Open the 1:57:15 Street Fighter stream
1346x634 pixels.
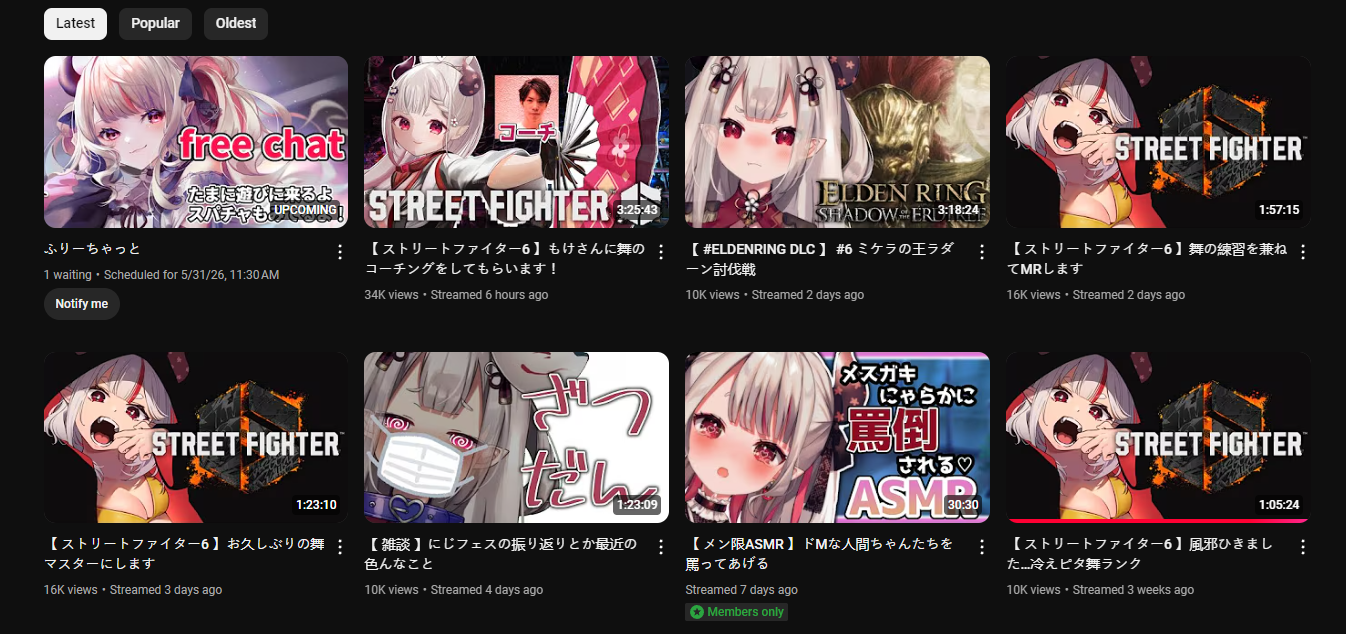tap(1157, 142)
